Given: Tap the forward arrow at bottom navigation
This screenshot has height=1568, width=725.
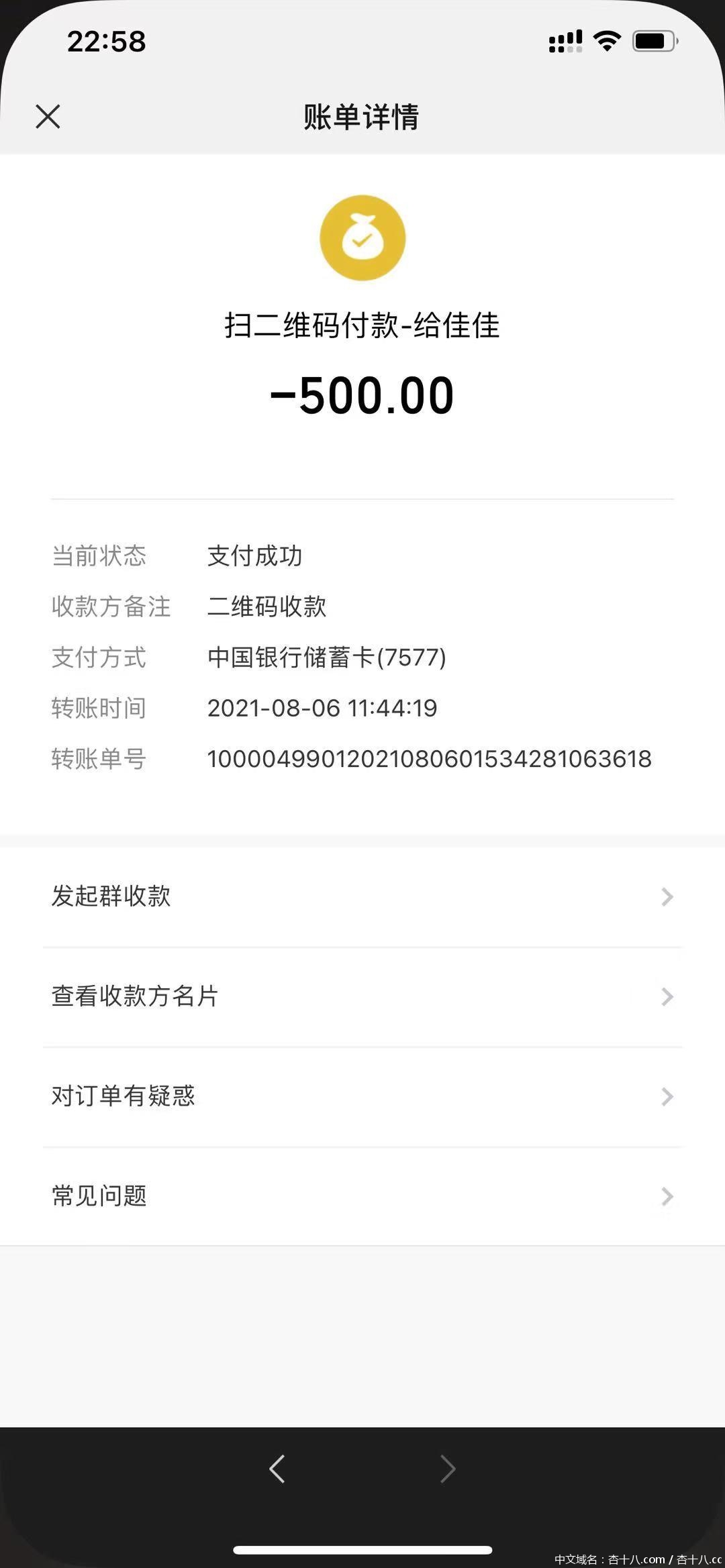Looking at the screenshot, I should [x=448, y=1469].
